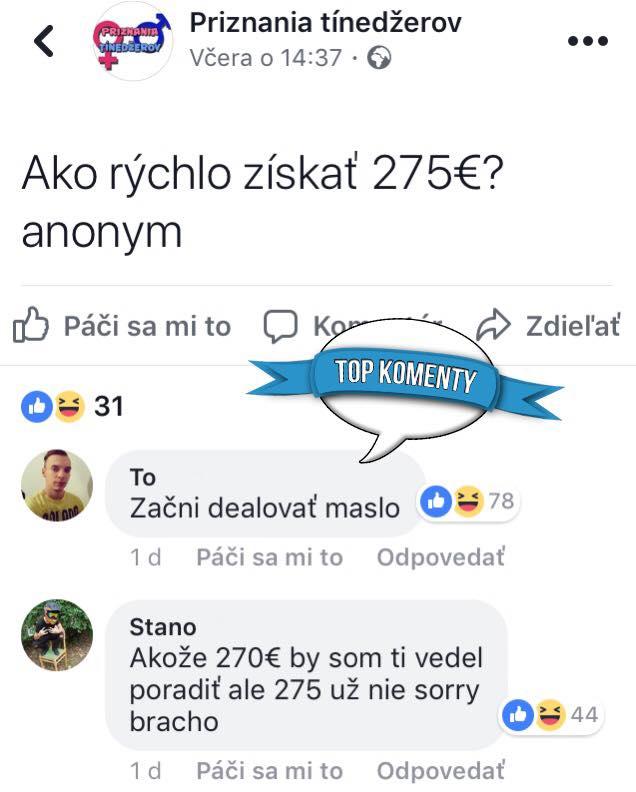The image size is (636, 792).
Task: Go back using the arrow
Action: click(44, 41)
